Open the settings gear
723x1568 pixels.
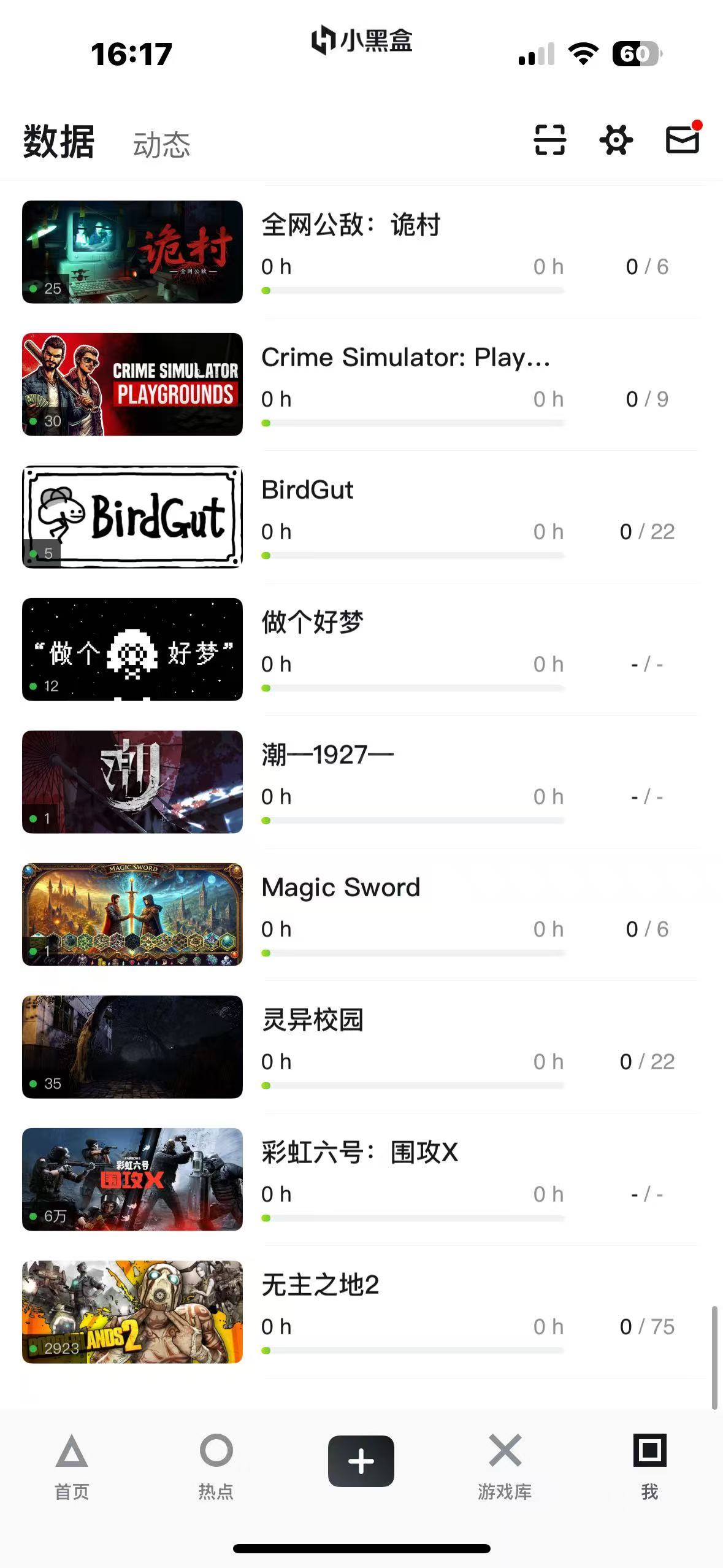coord(616,140)
